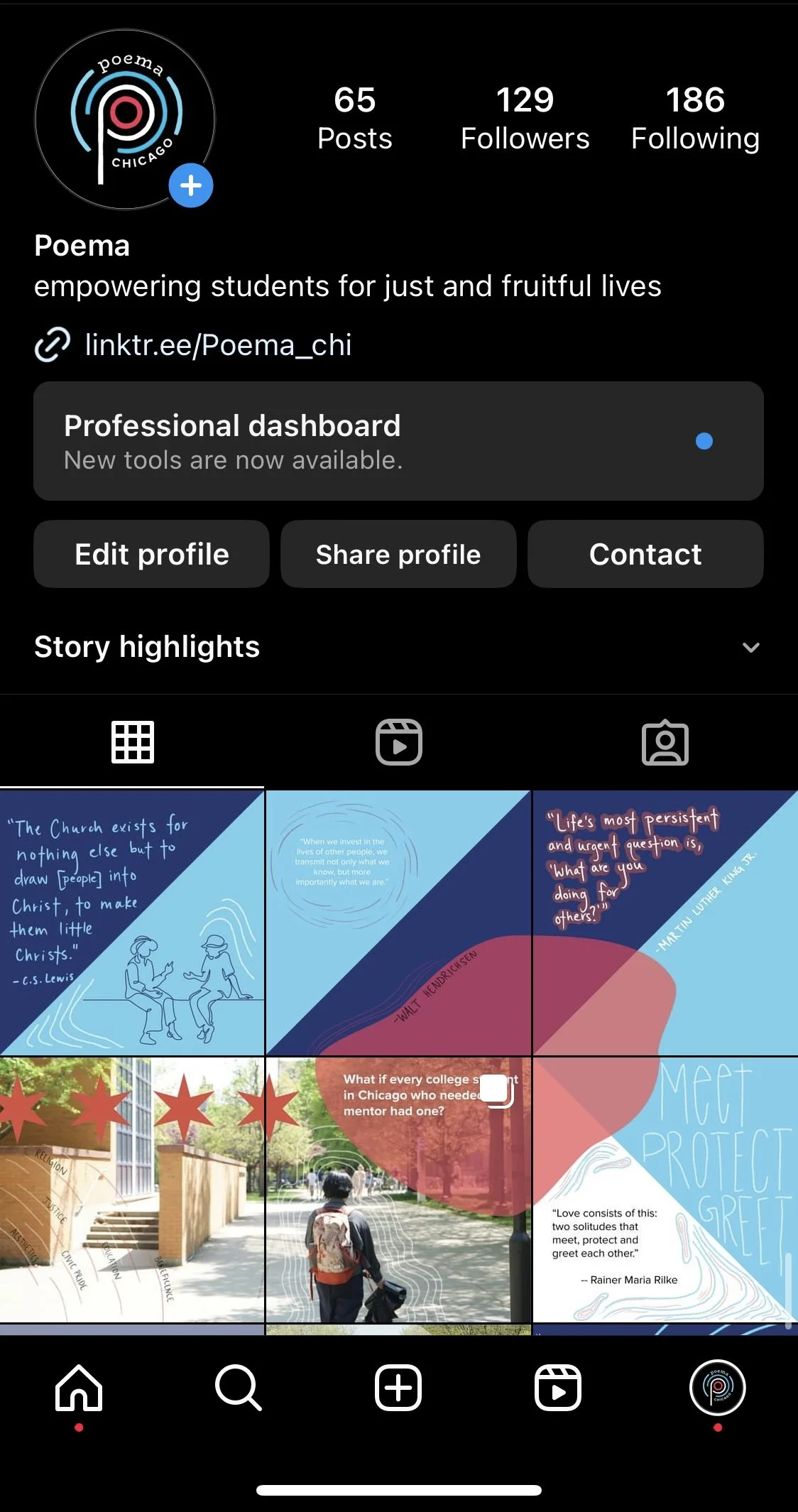Open the linktr.ee/Poema_chi link
Image resolution: width=798 pixels, height=1512 pixels.
click(218, 345)
